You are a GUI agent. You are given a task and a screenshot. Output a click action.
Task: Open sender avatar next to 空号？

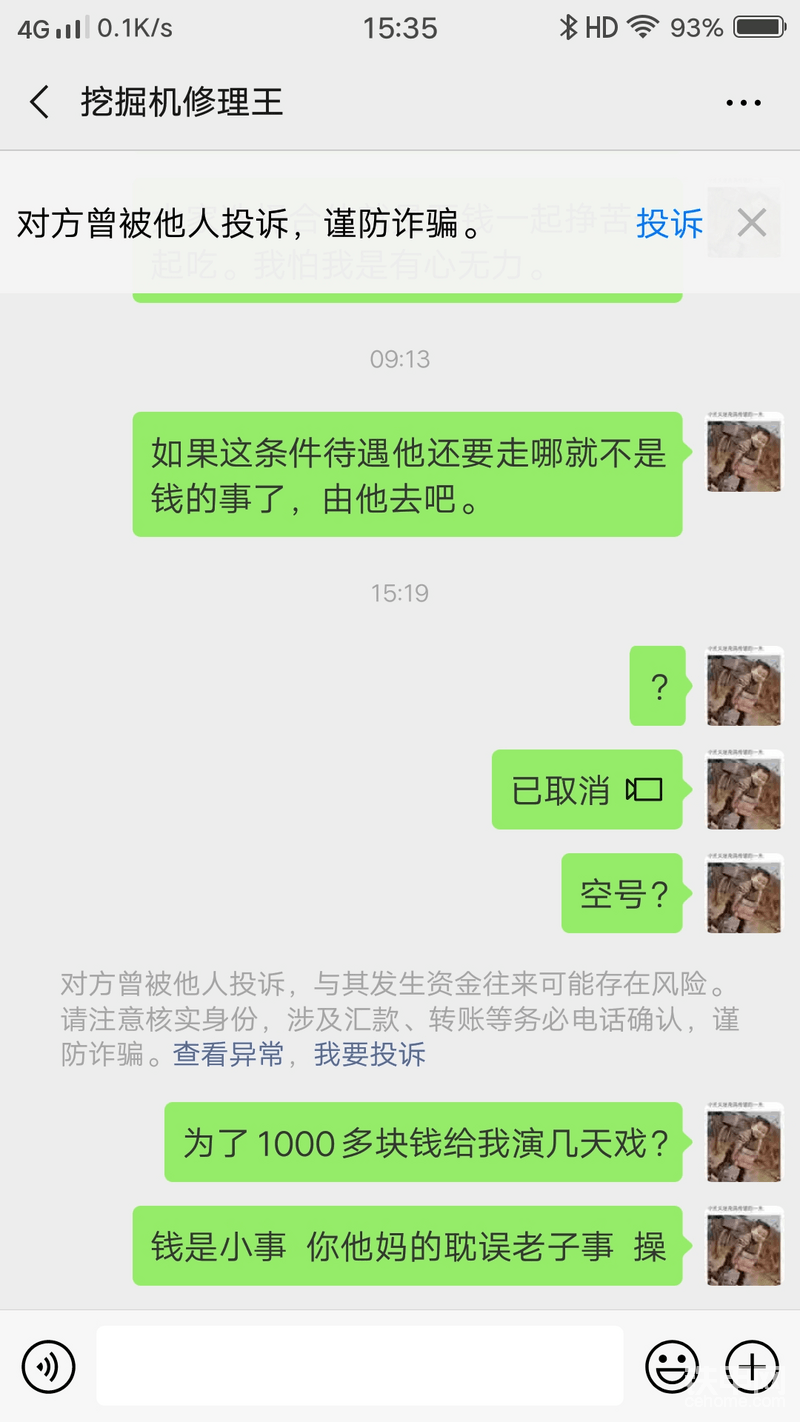click(x=744, y=893)
